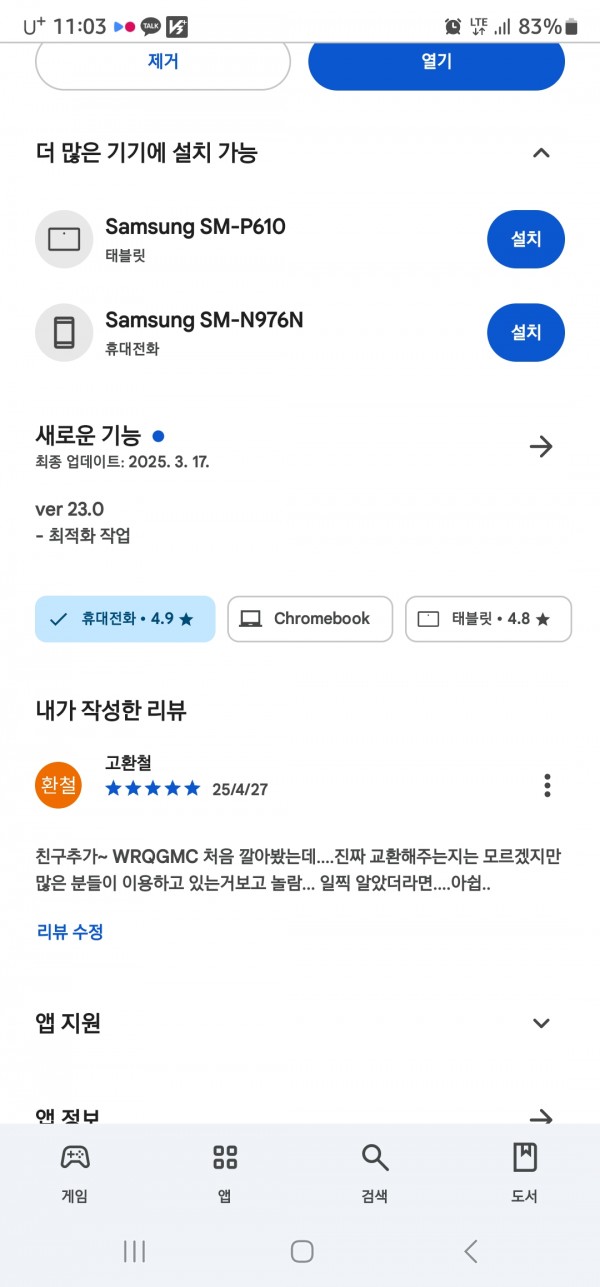The height and width of the screenshot is (1287, 600).
Task: Switch to the 검색 tab
Action: coord(375,1172)
